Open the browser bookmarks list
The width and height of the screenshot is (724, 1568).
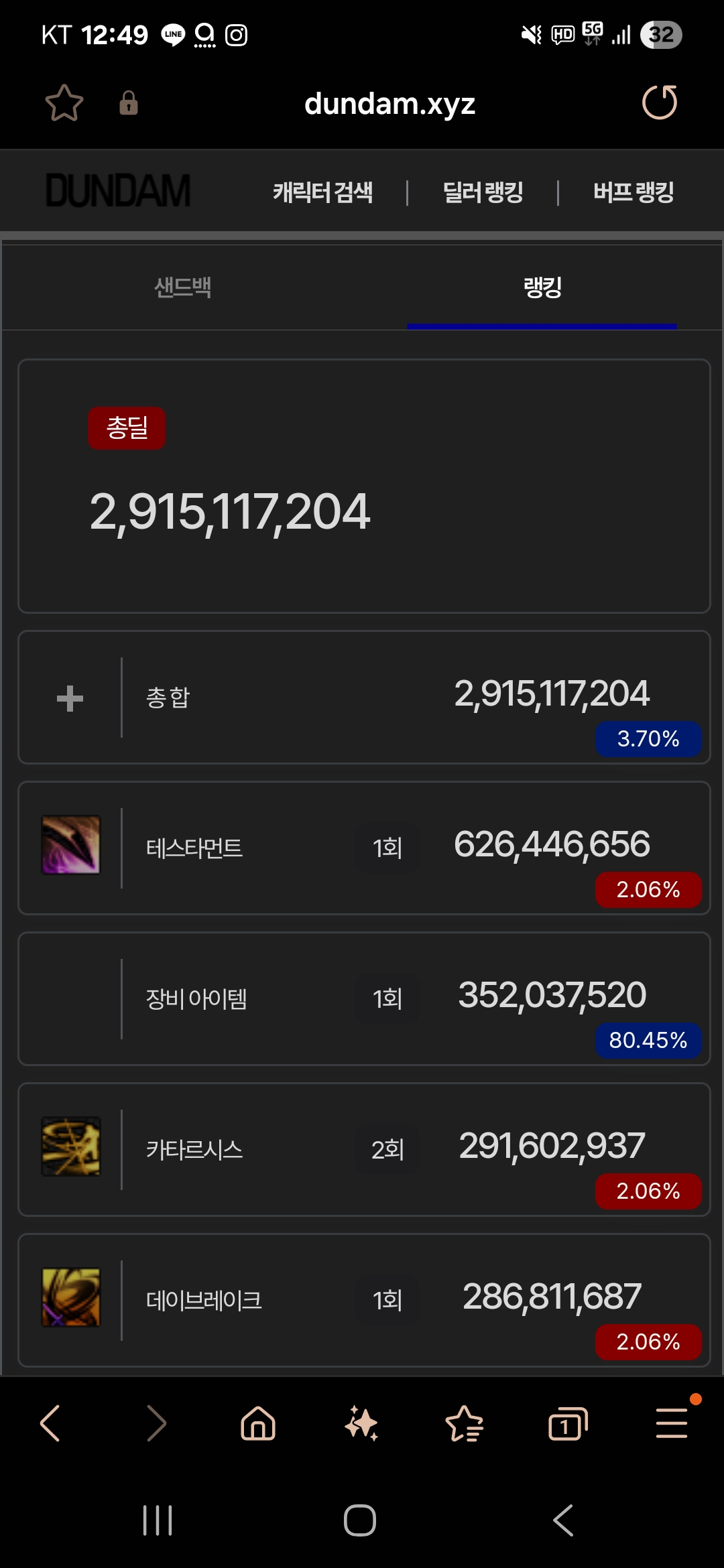[464, 1423]
